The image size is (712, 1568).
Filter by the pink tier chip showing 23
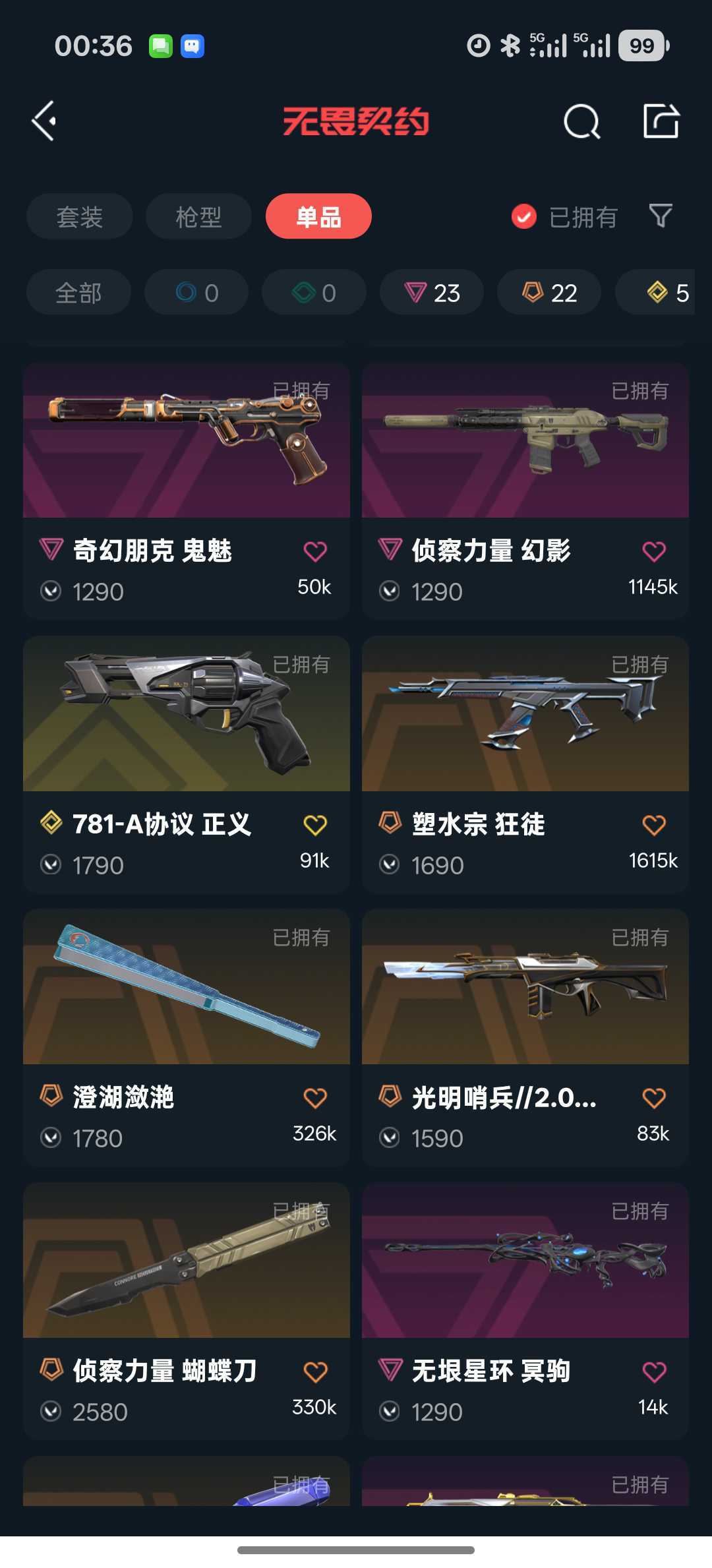[x=432, y=292]
